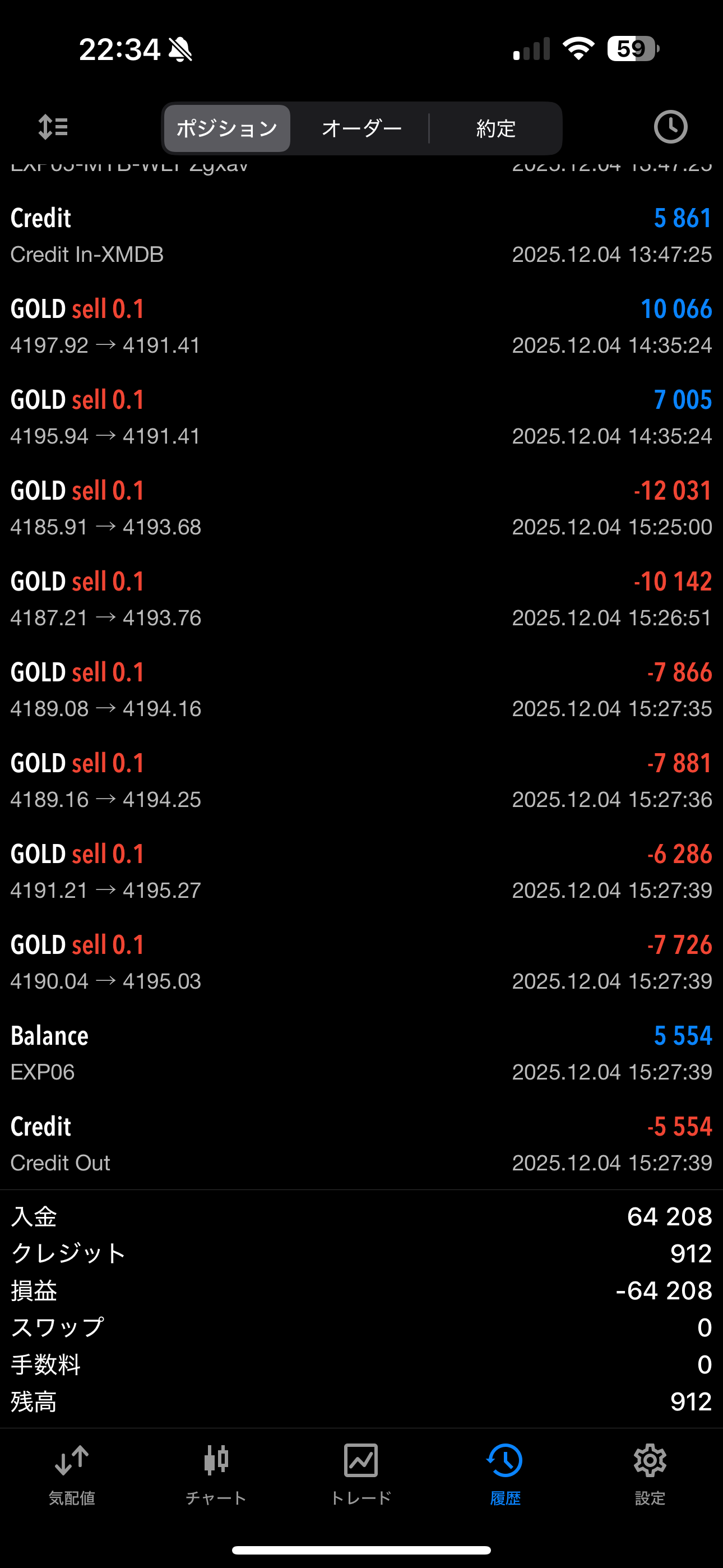Expand the GOLD sell trade with profit 10 066
Image resolution: width=723 pixels, height=1568 pixels.
coord(361,326)
